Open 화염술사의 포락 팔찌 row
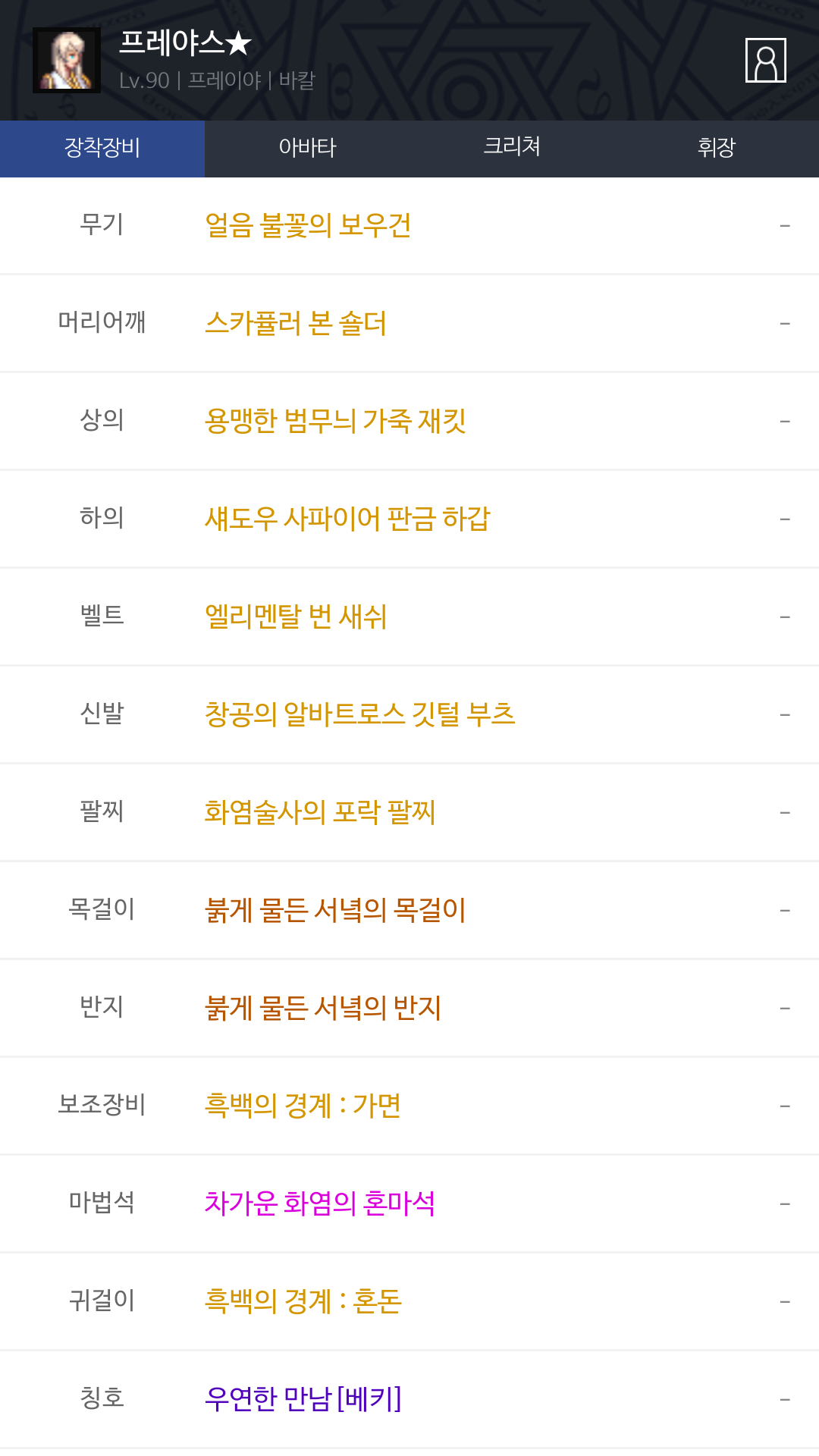 point(409,813)
